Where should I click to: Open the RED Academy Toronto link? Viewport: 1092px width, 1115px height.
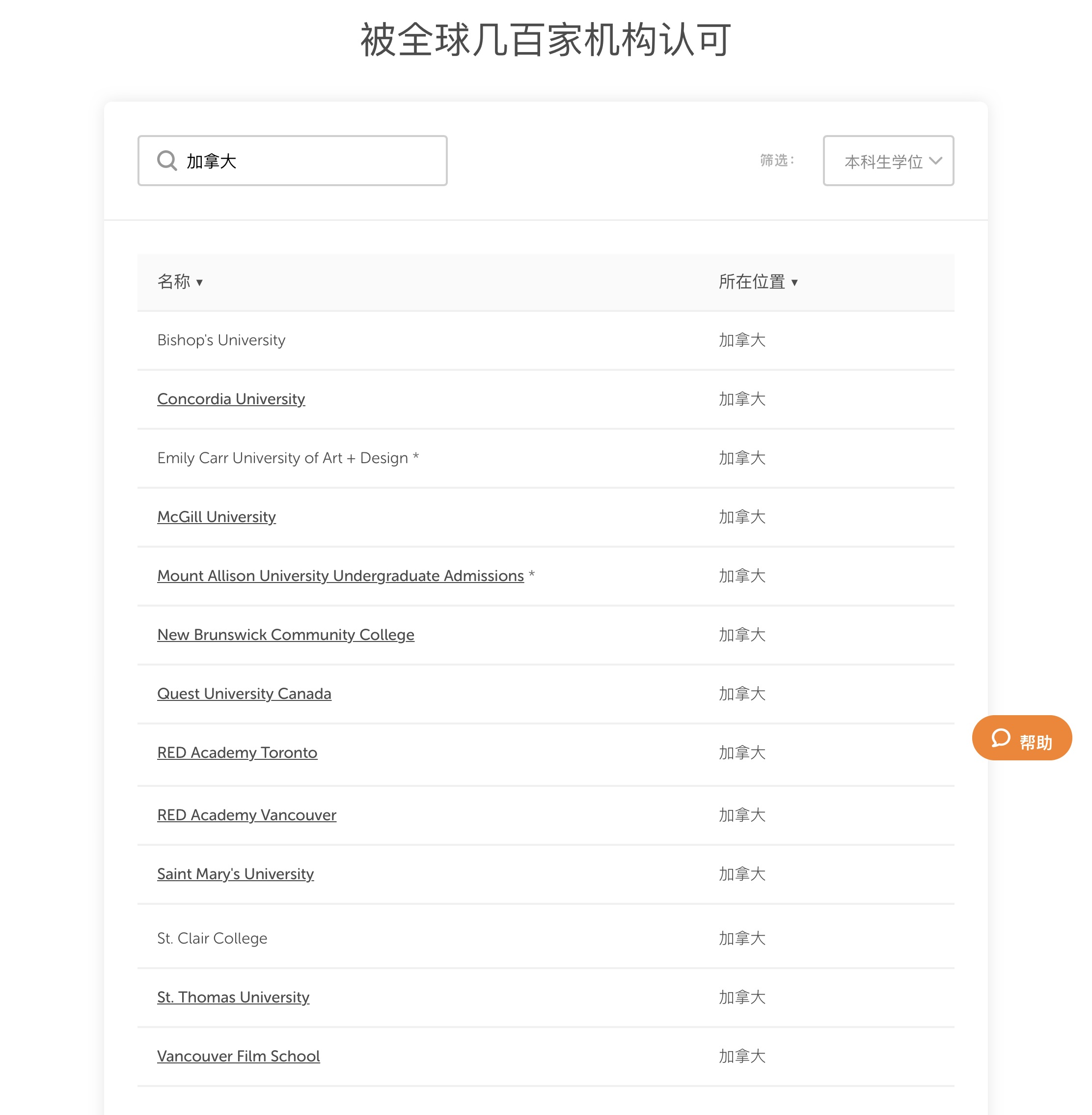point(237,753)
